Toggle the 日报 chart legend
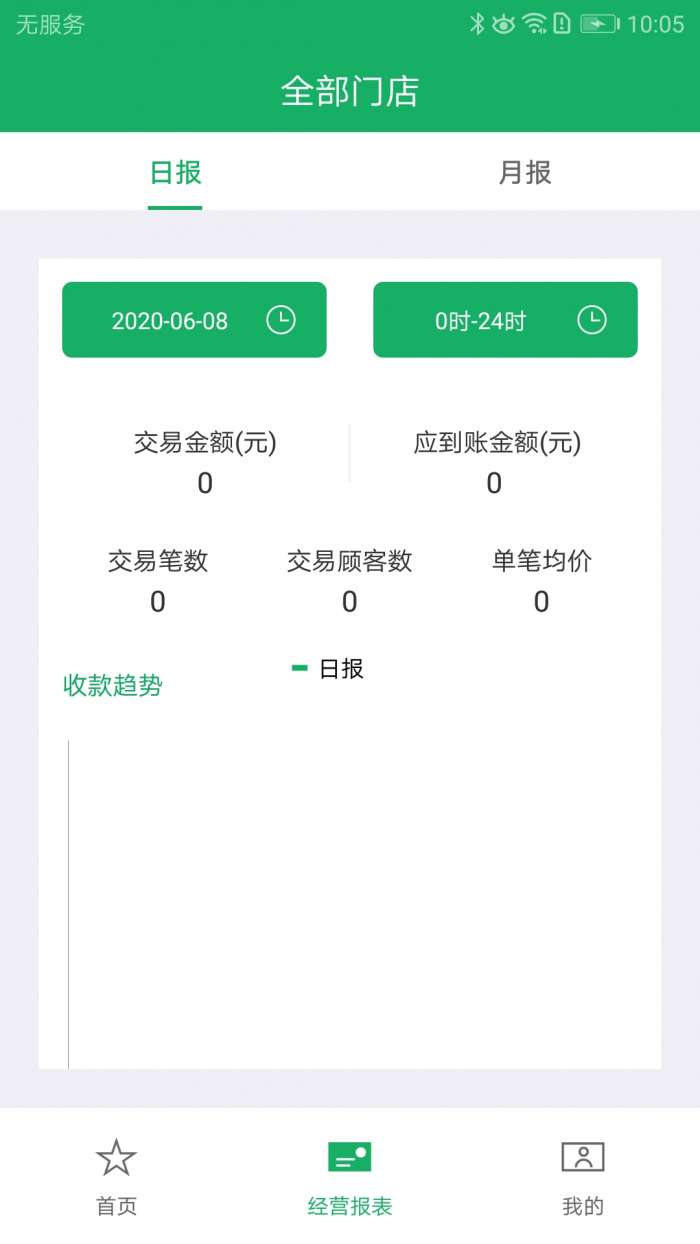 [328, 669]
